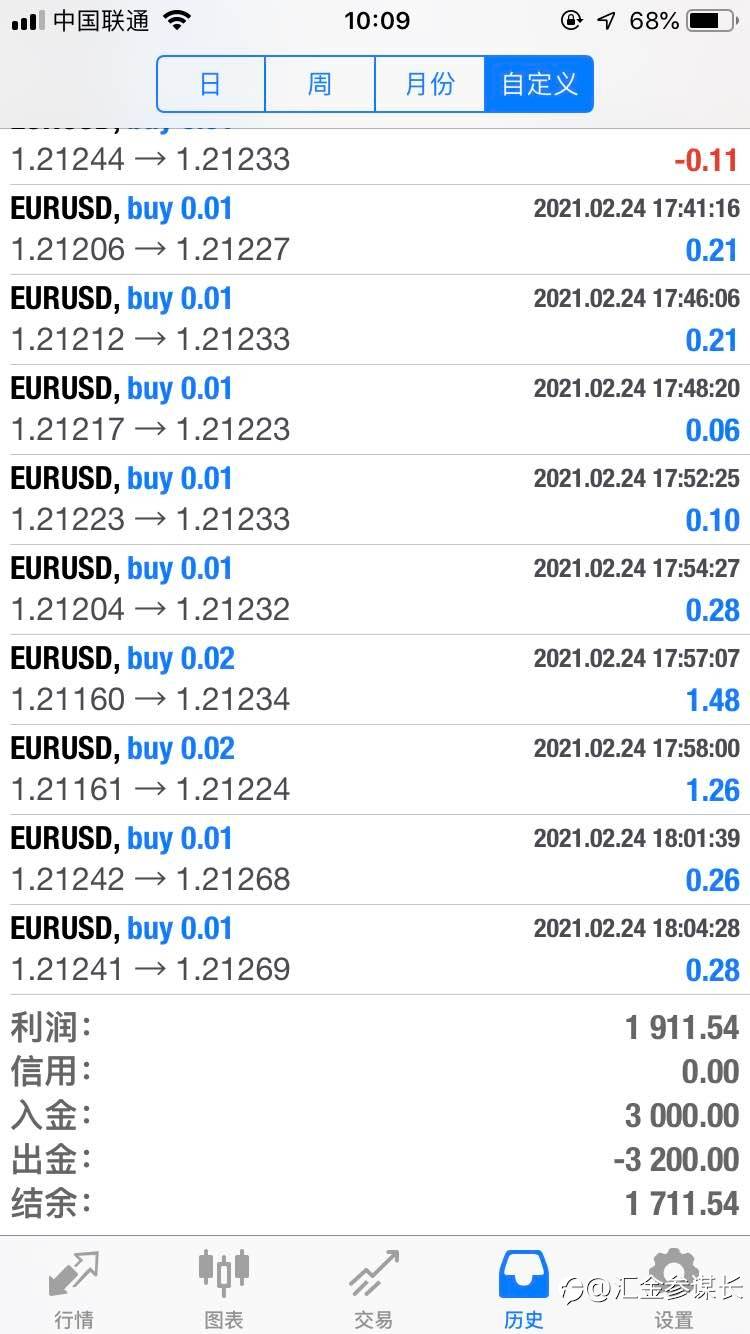Open the buy 0.02 trade at 17:57:07

375,680
